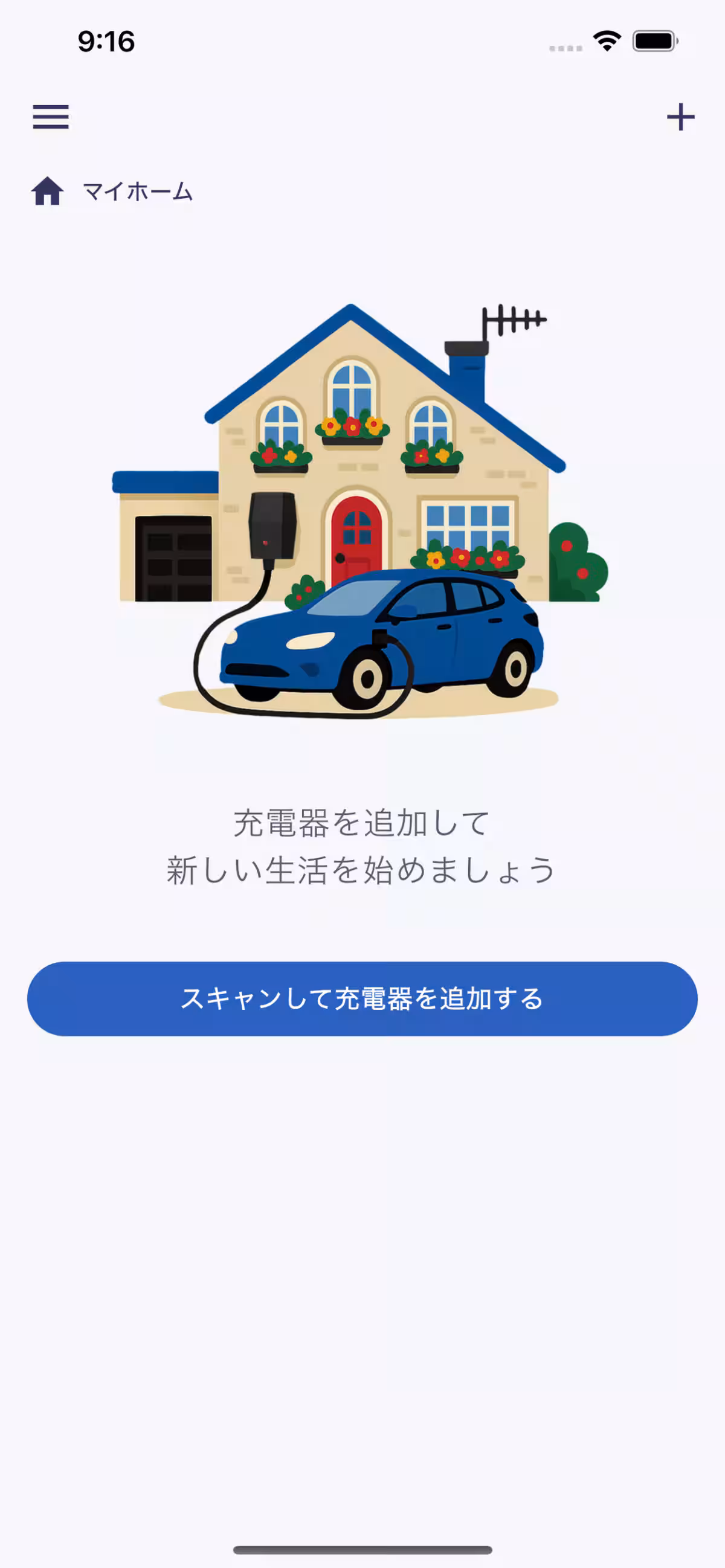The width and height of the screenshot is (725, 1568).
Task: Tap the TV antenna on the roof illustration
Action: click(514, 320)
